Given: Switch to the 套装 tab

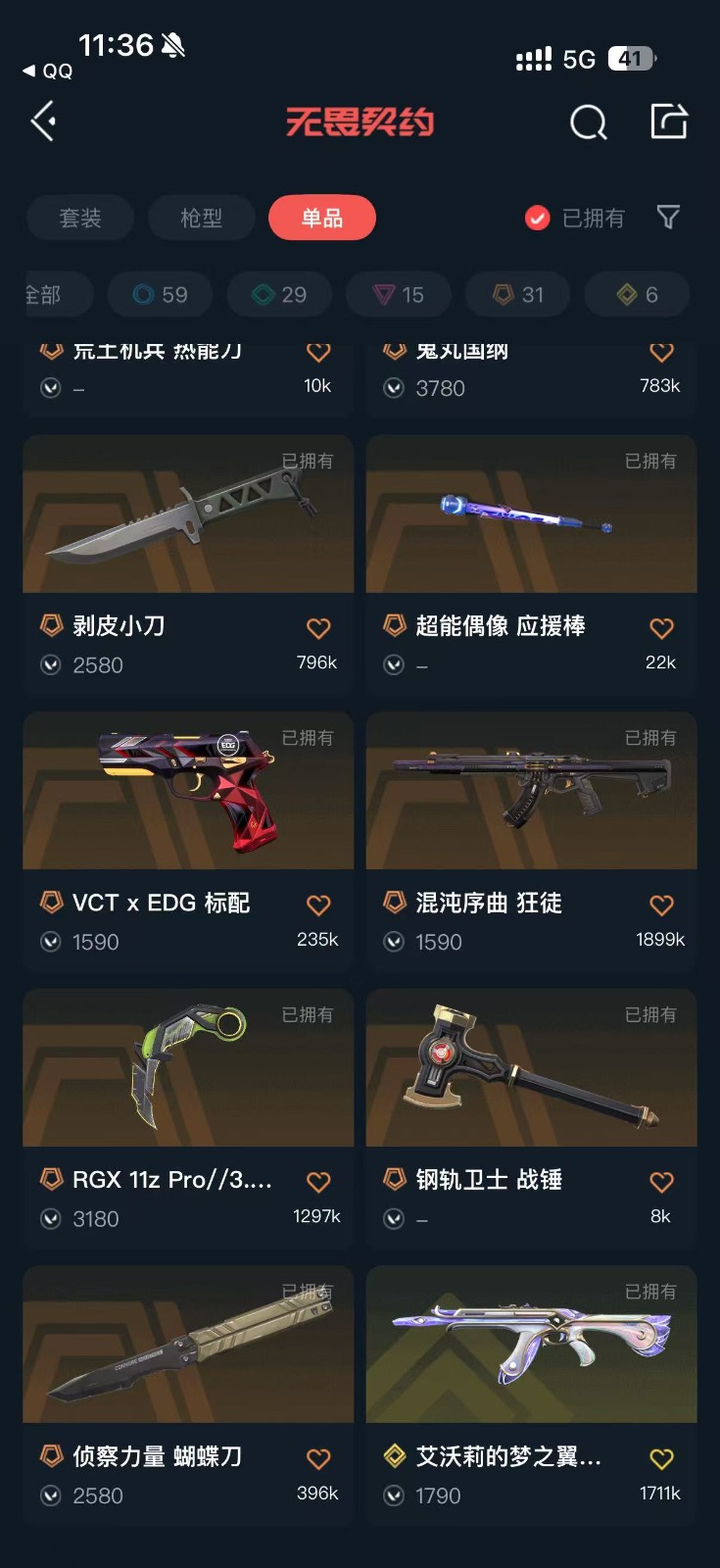Looking at the screenshot, I should [80, 218].
